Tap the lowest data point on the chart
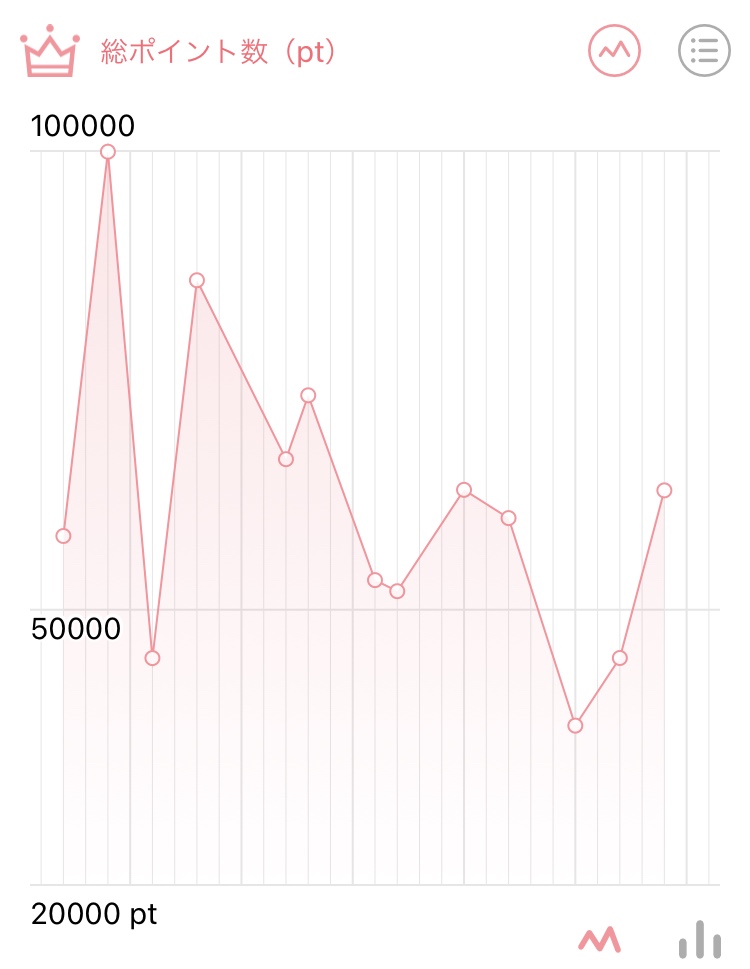The image size is (750, 969). [575, 725]
